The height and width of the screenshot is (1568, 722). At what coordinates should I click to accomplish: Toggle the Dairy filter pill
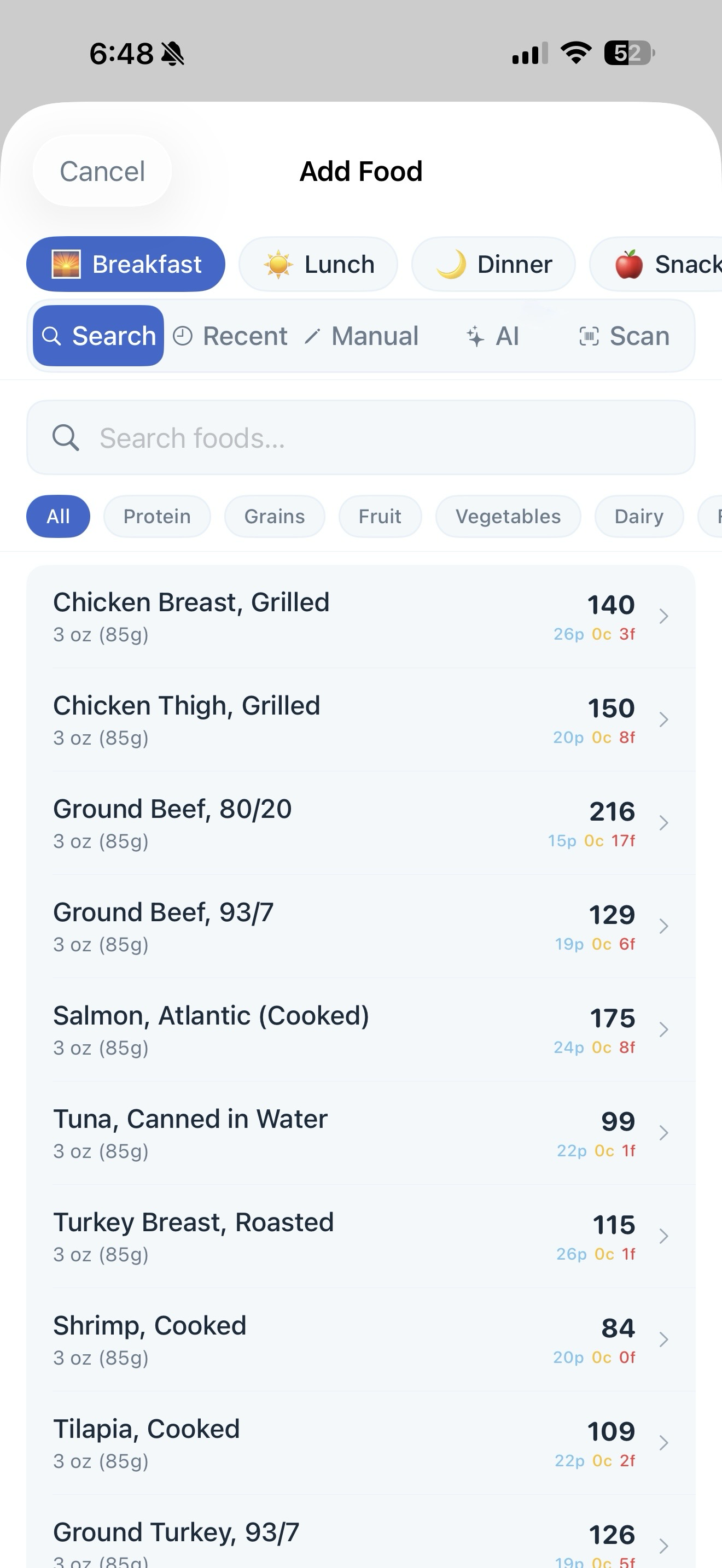tap(639, 516)
